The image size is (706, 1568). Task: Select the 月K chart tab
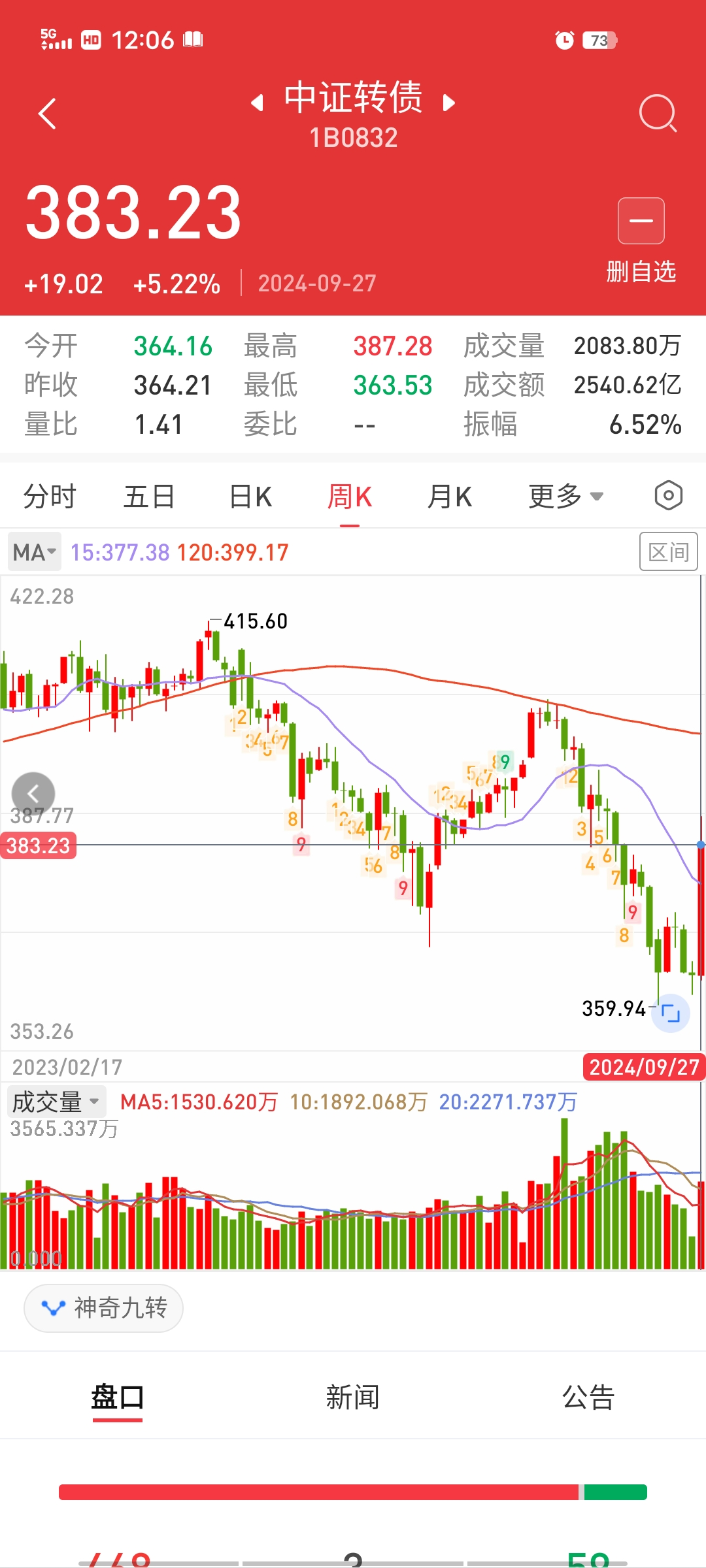(x=449, y=497)
